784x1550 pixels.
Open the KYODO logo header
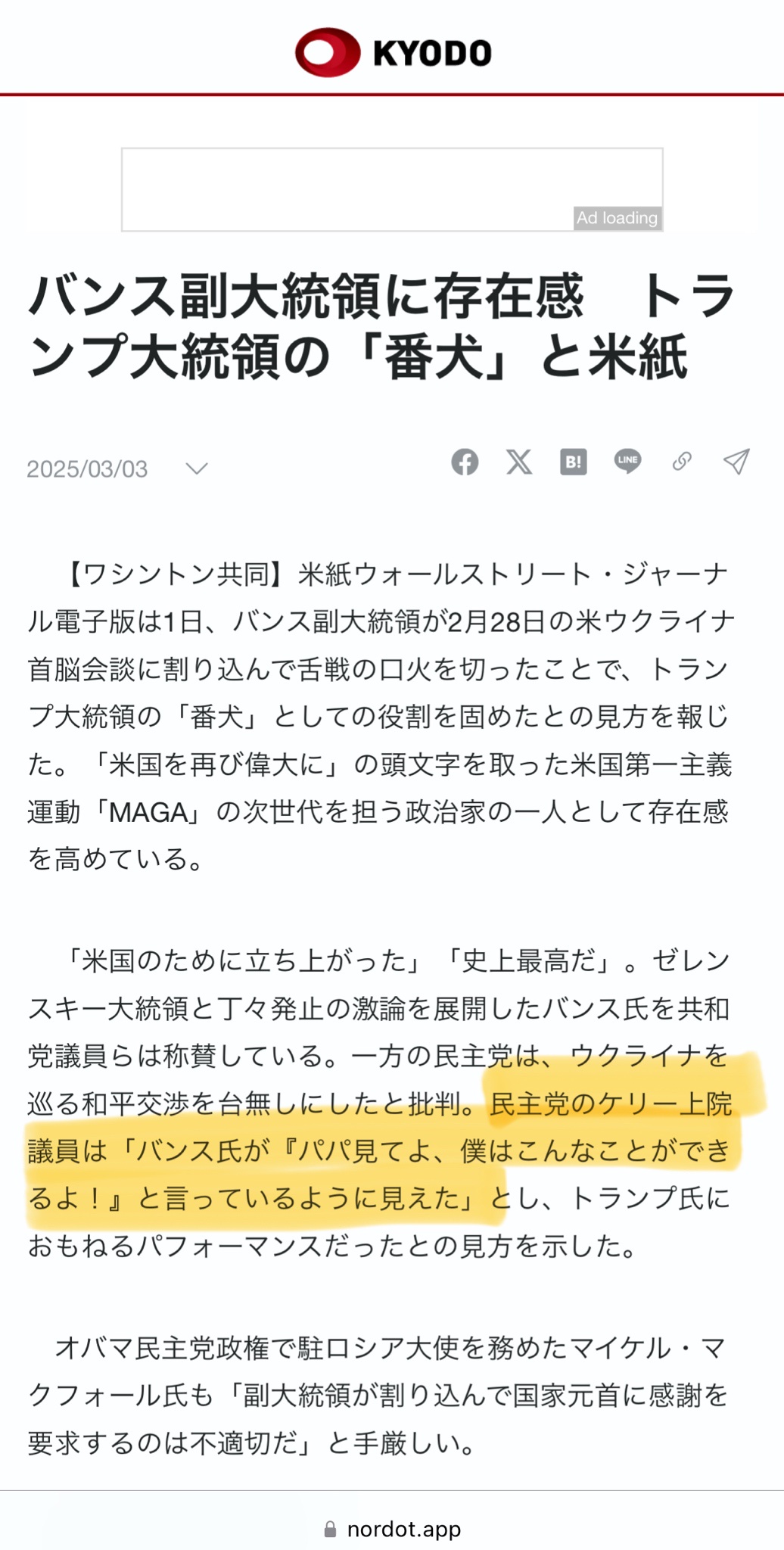[393, 52]
